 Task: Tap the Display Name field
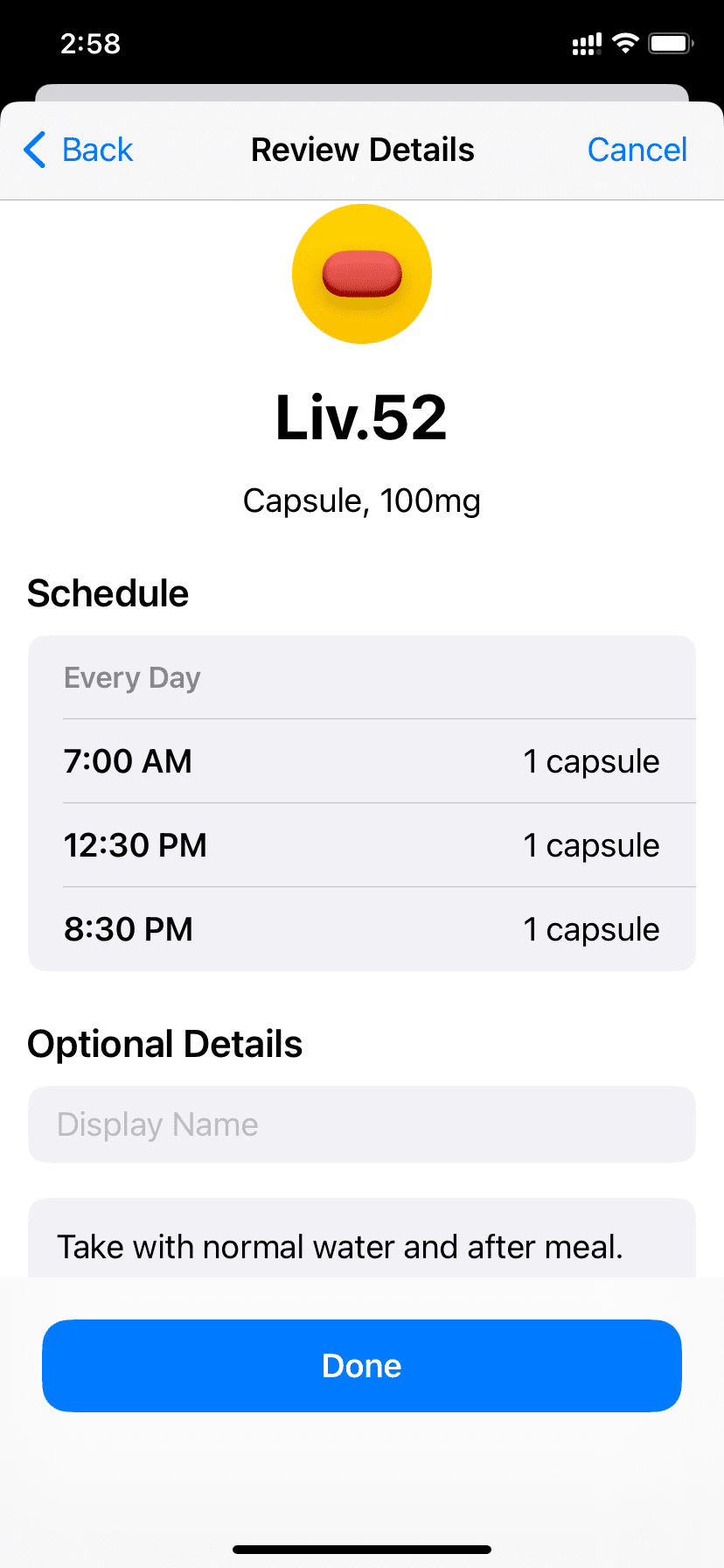coord(362,1124)
